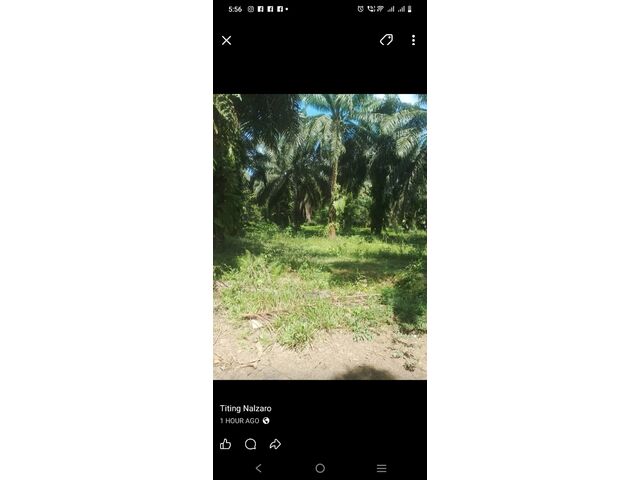
Task: Close the photo viewer
Action: (x=226, y=40)
